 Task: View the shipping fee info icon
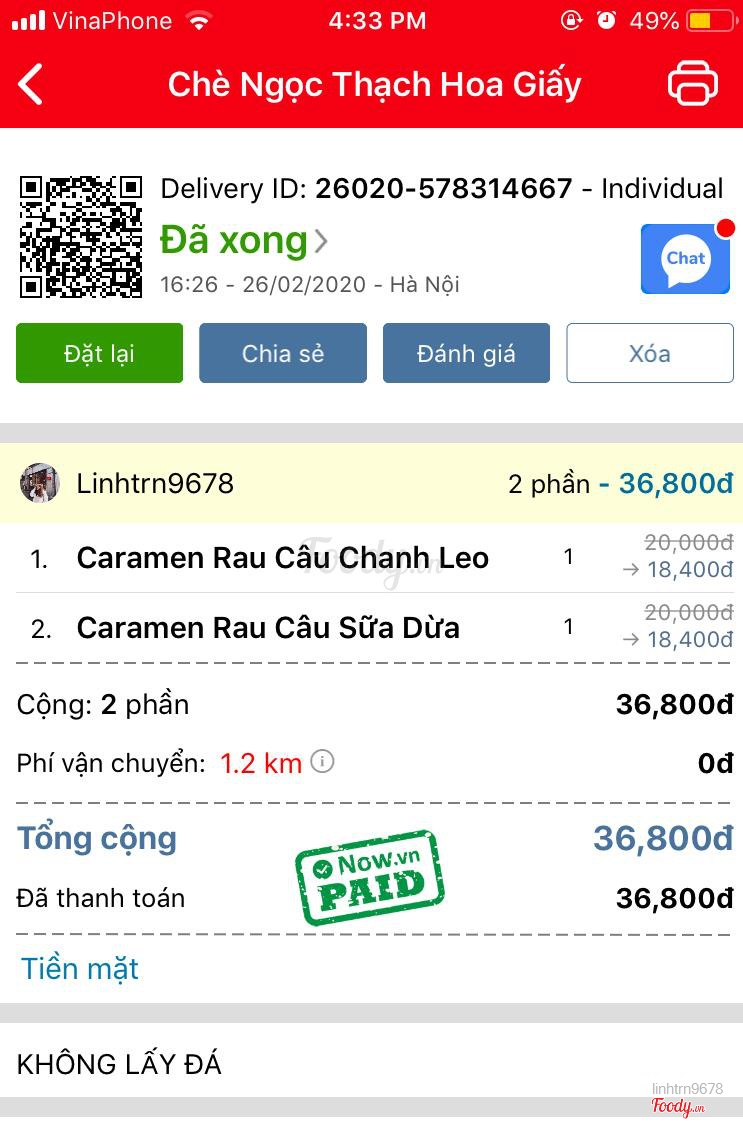(x=322, y=762)
